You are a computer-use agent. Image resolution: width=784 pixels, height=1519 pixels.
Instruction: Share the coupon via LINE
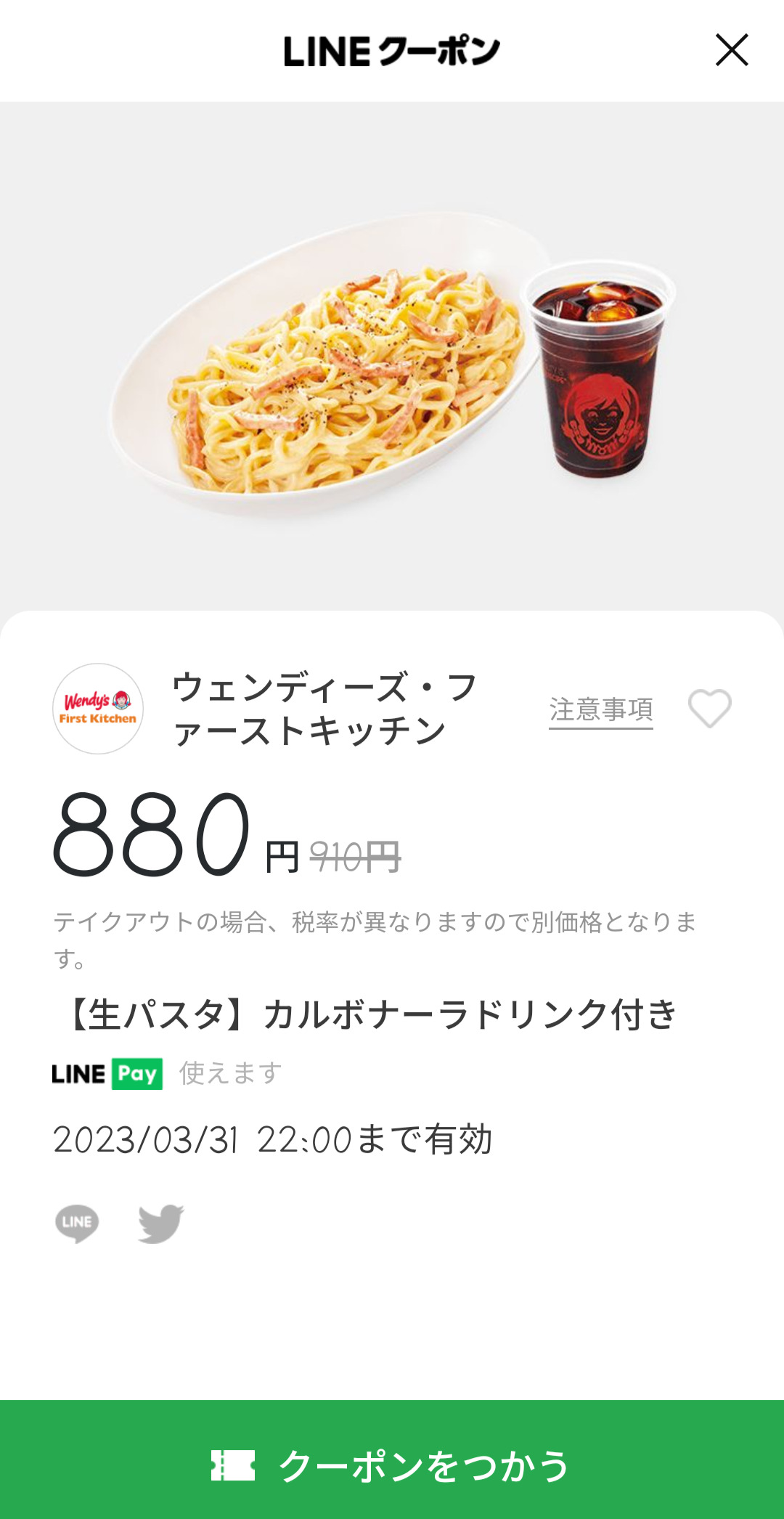point(77,1223)
